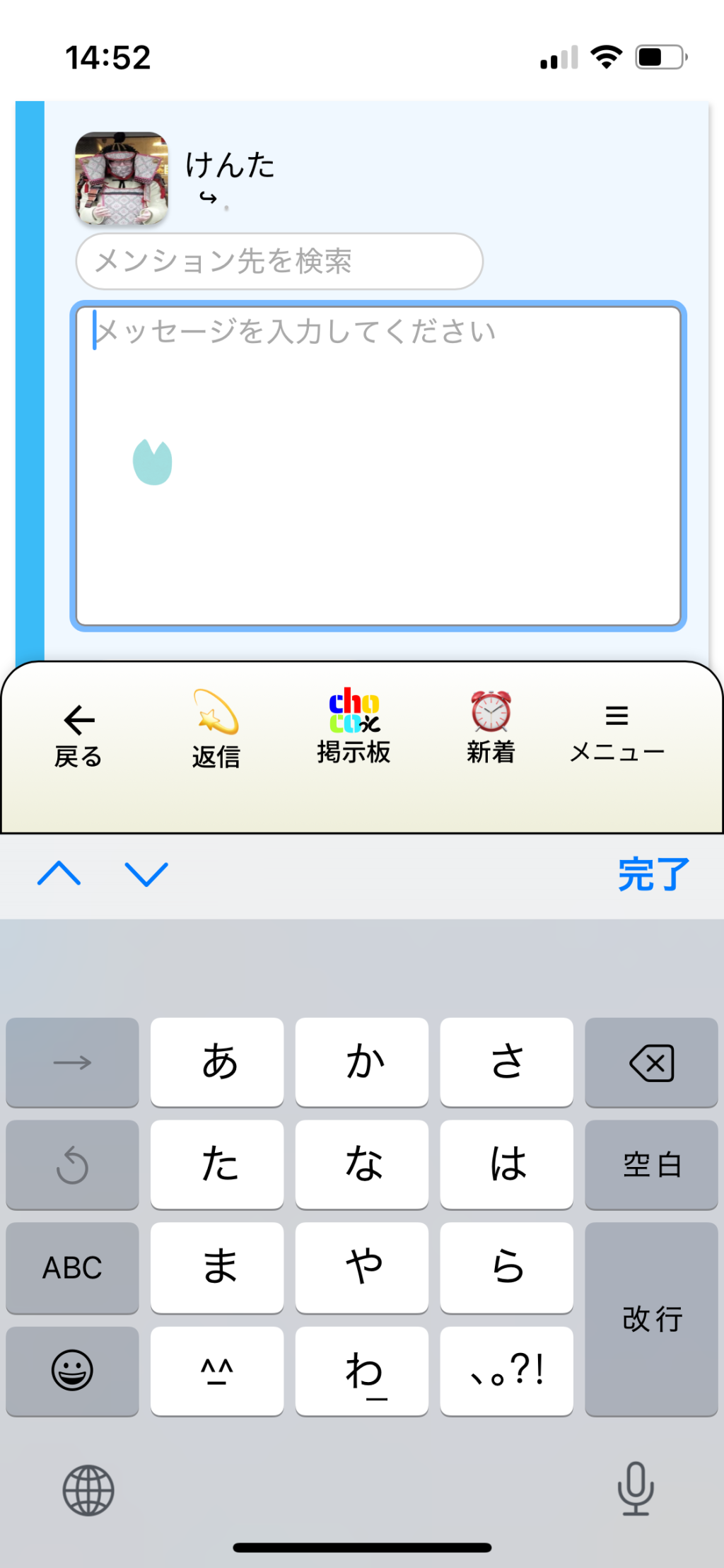This screenshot has height=1568, width=724.
Task: Open the 掲示板 bulletin board
Action: 354,728
